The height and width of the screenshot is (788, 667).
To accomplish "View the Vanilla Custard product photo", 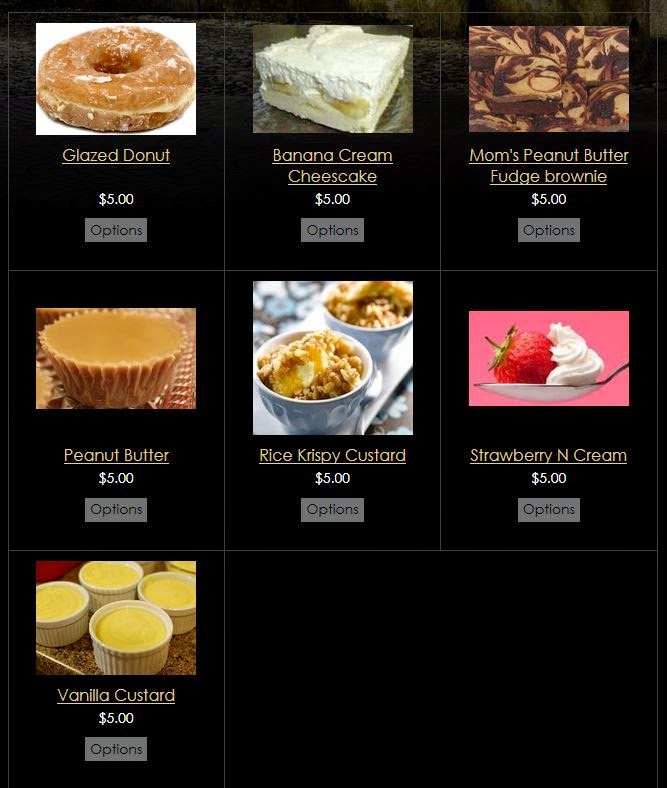I will click(116, 617).
